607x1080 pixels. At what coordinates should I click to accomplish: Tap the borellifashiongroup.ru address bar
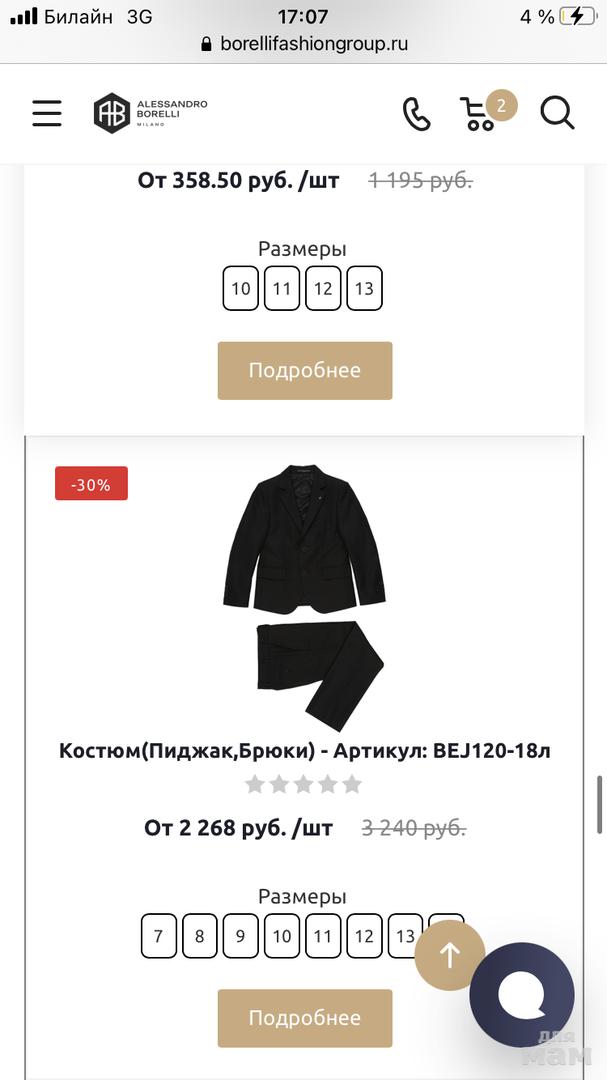tap(304, 44)
